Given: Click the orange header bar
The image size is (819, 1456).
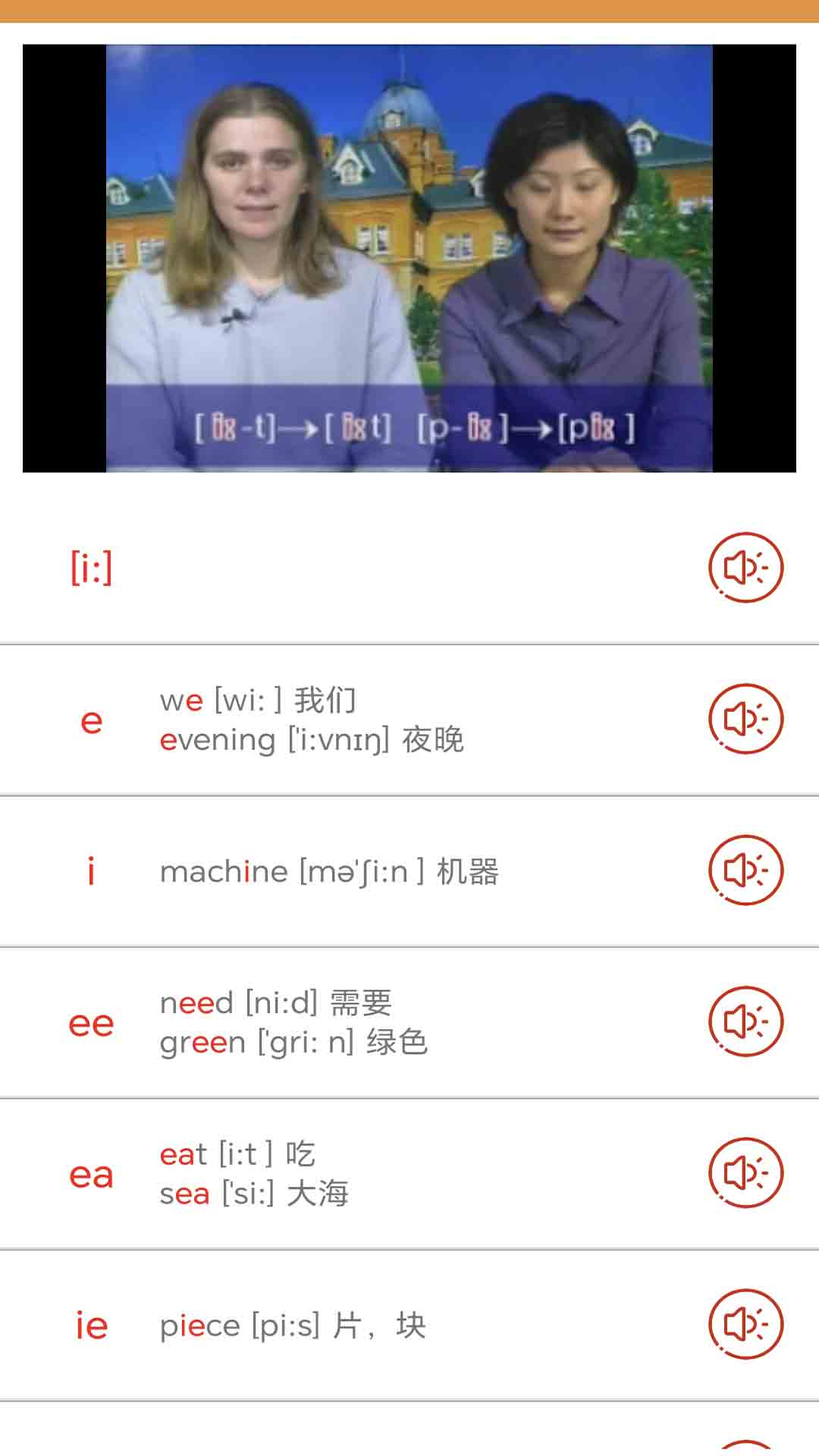Looking at the screenshot, I should tap(409, 11).
